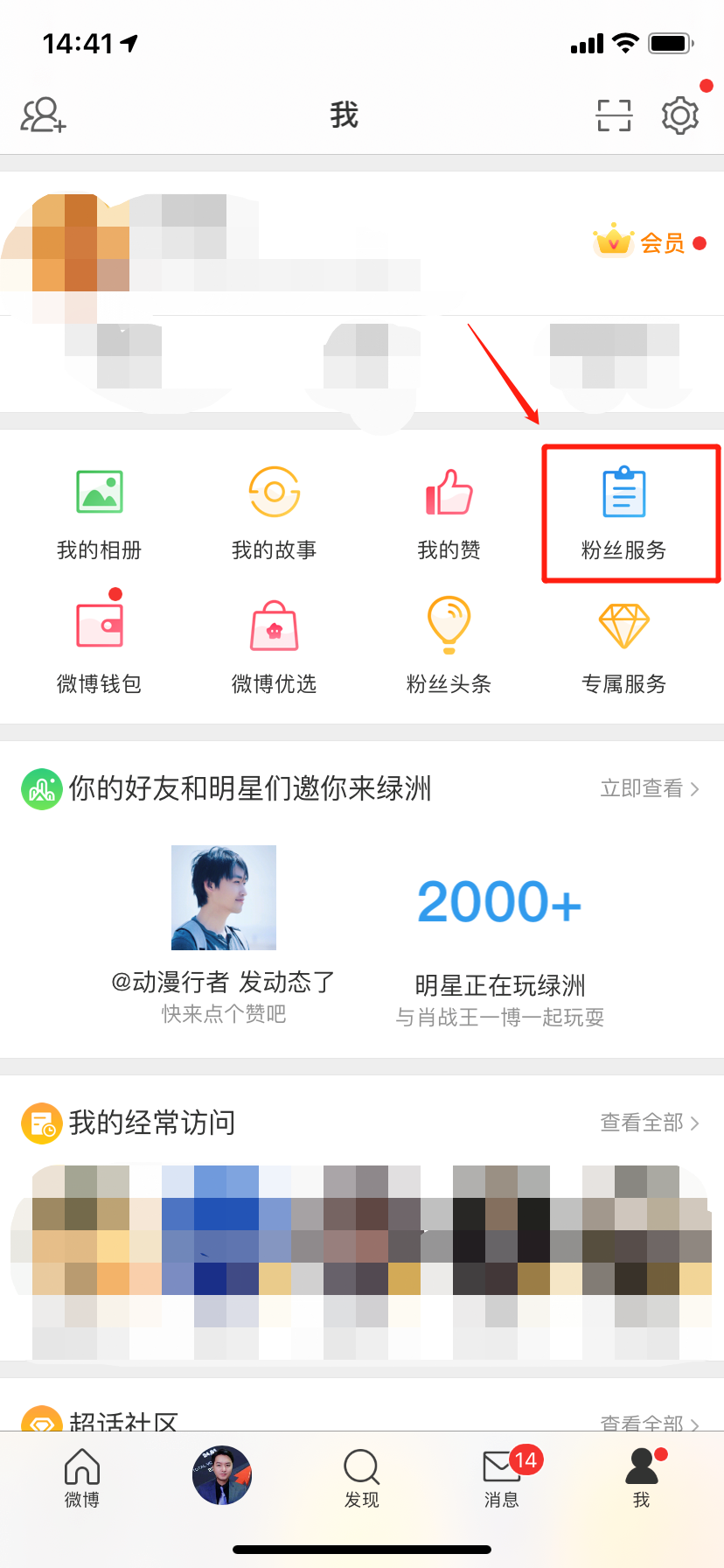Viewport: 724px width, 1568px height.
Task: Open the 动漫行者 post card
Action: 224,934
